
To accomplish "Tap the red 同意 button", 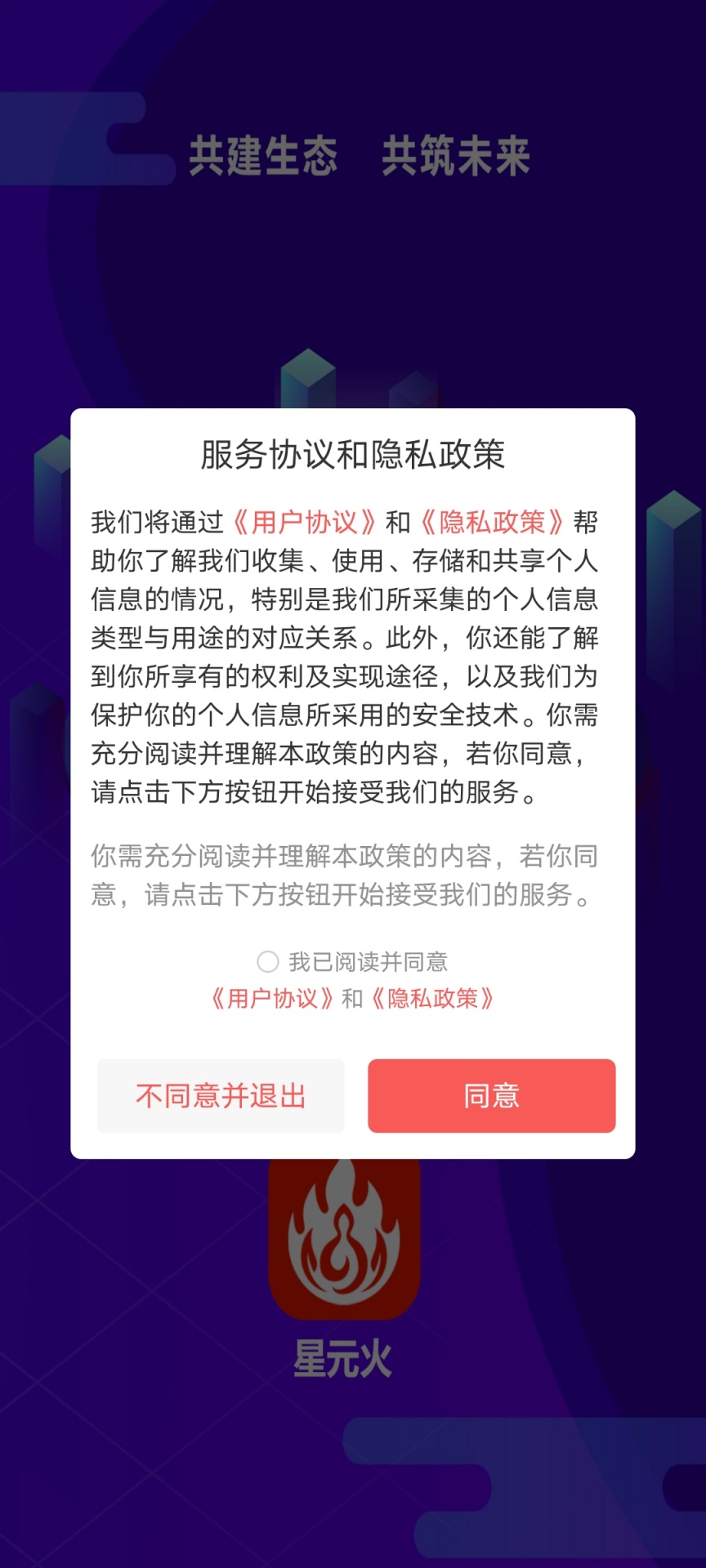I will [x=491, y=1095].
